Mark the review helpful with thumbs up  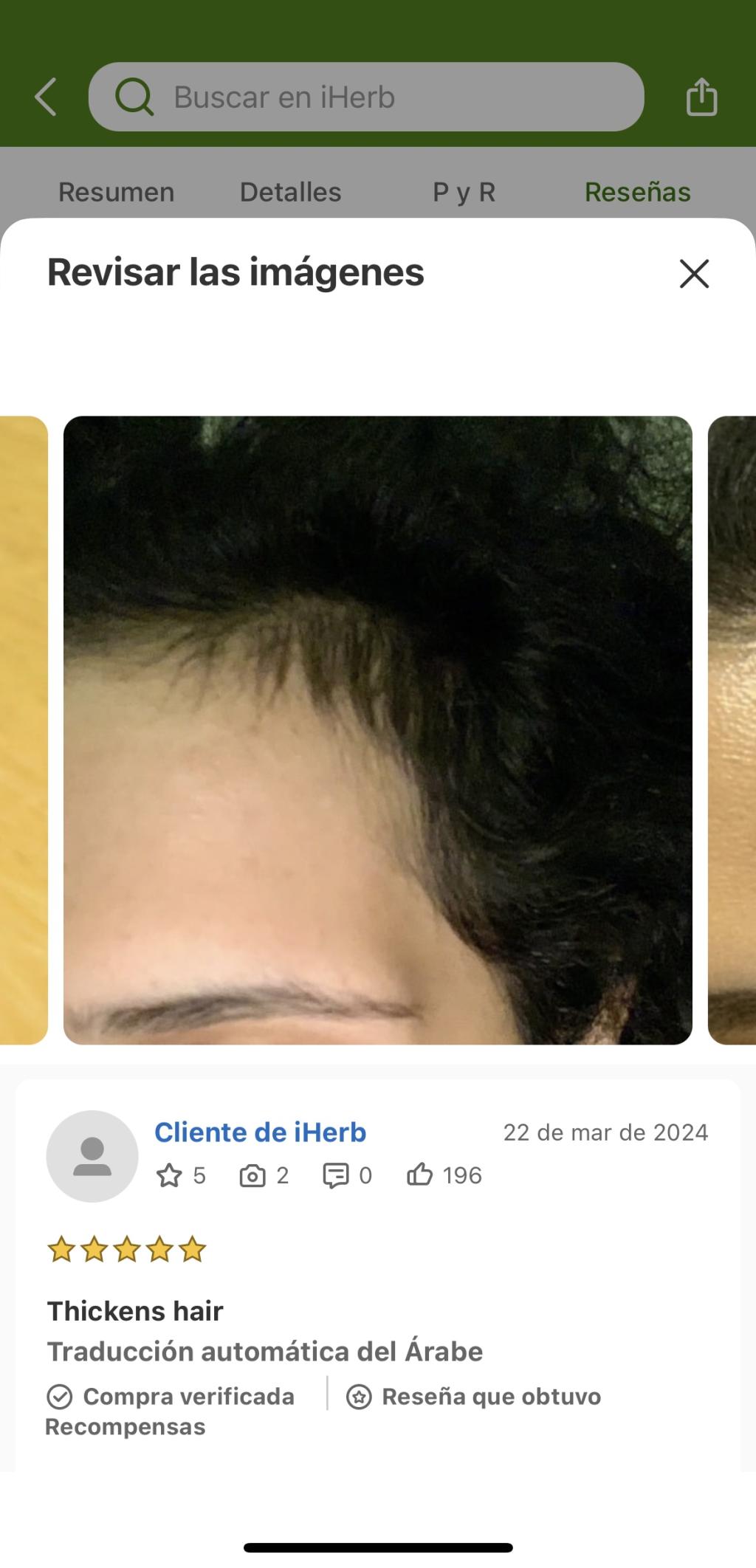coord(420,1175)
